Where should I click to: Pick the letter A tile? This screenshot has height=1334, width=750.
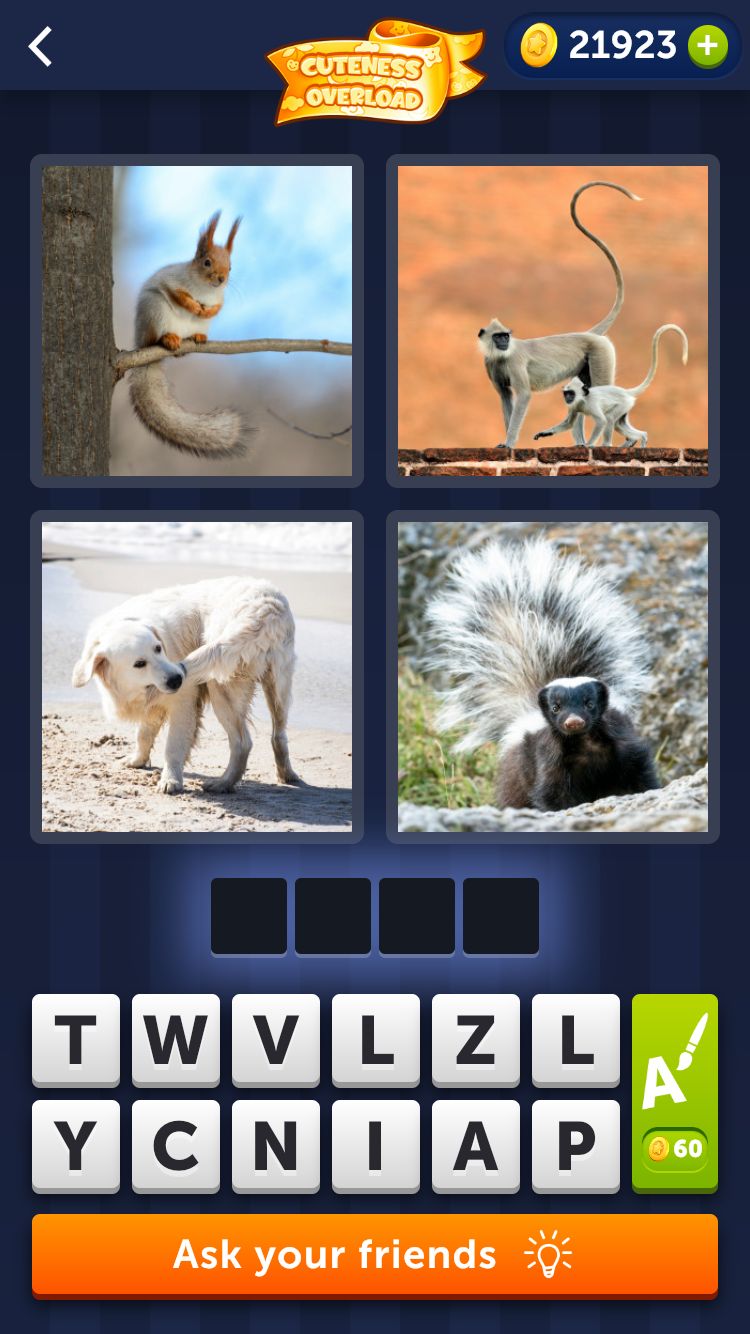click(476, 1146)
